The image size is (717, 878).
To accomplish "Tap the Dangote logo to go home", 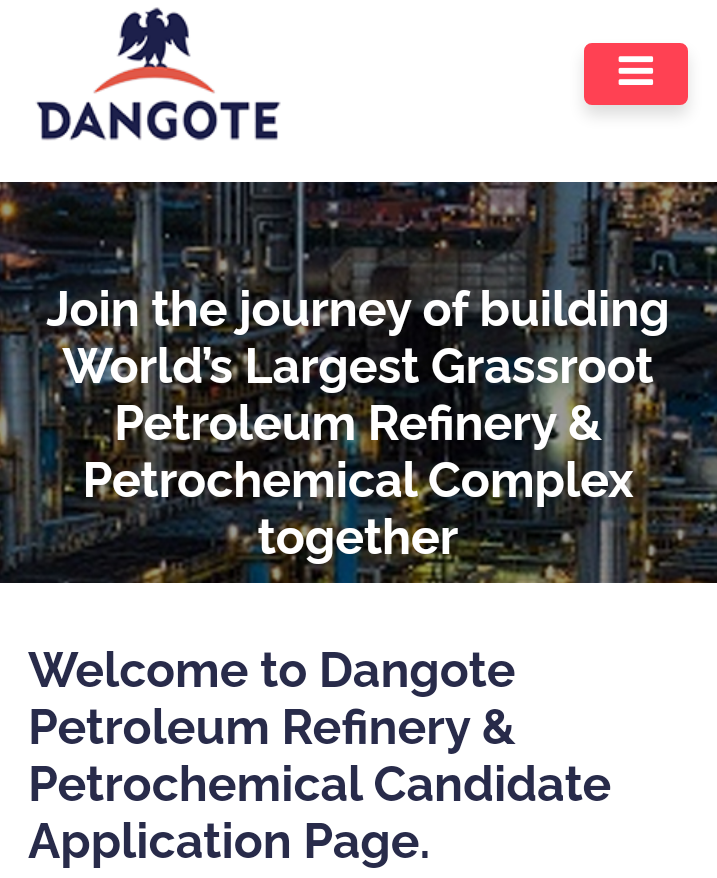I will 158,76.
